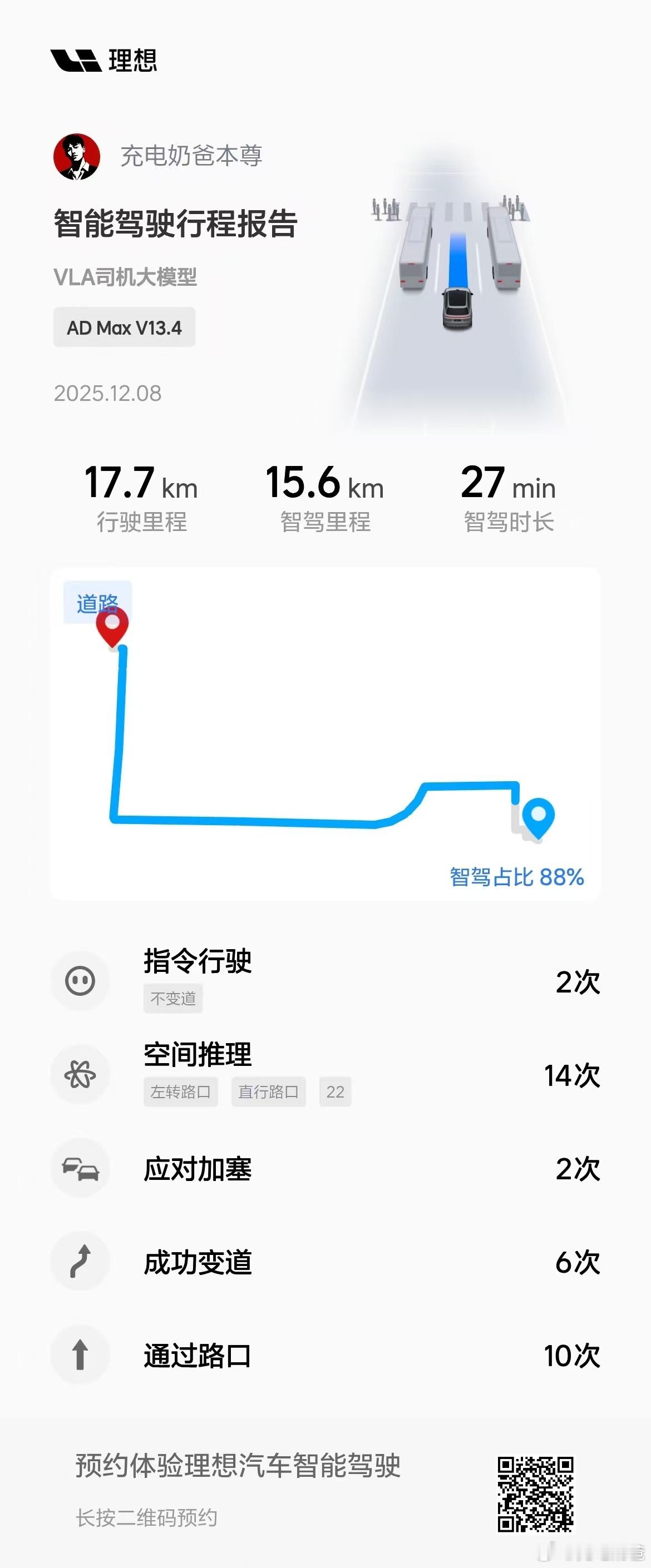Click the 理想 brand logo
The image size is (651, 1568).
tap(103, 61)
